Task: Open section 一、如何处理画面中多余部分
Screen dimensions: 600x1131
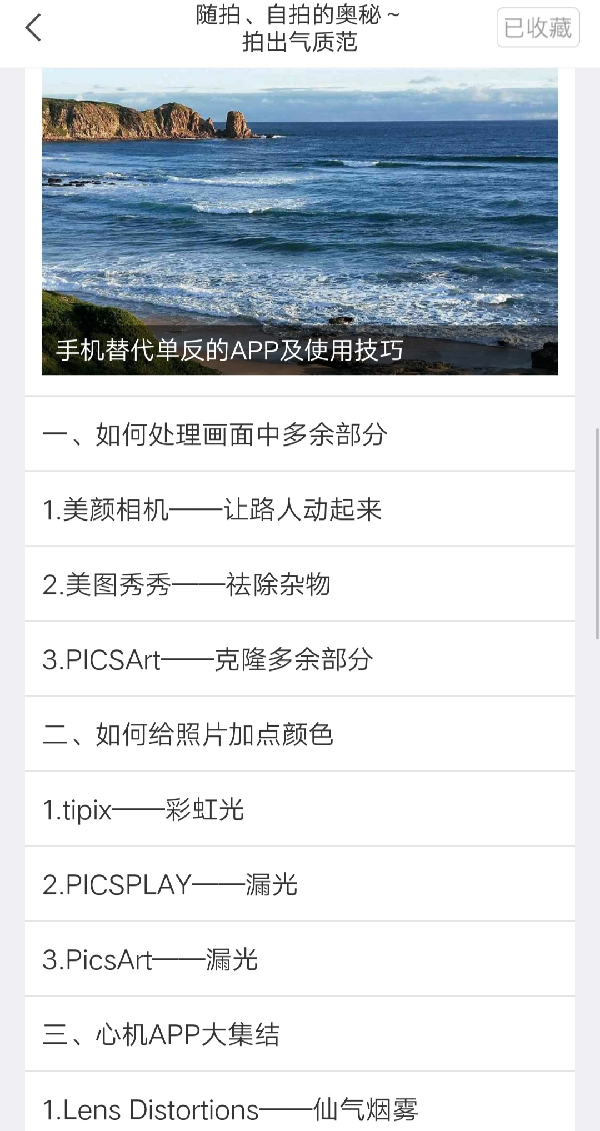Action: tap(299, 434)
